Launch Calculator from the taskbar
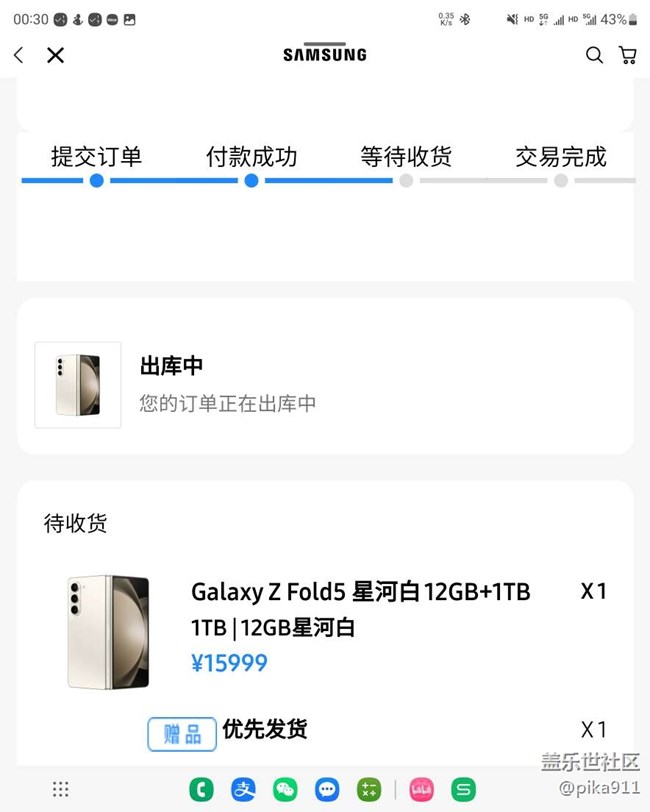 369,789
